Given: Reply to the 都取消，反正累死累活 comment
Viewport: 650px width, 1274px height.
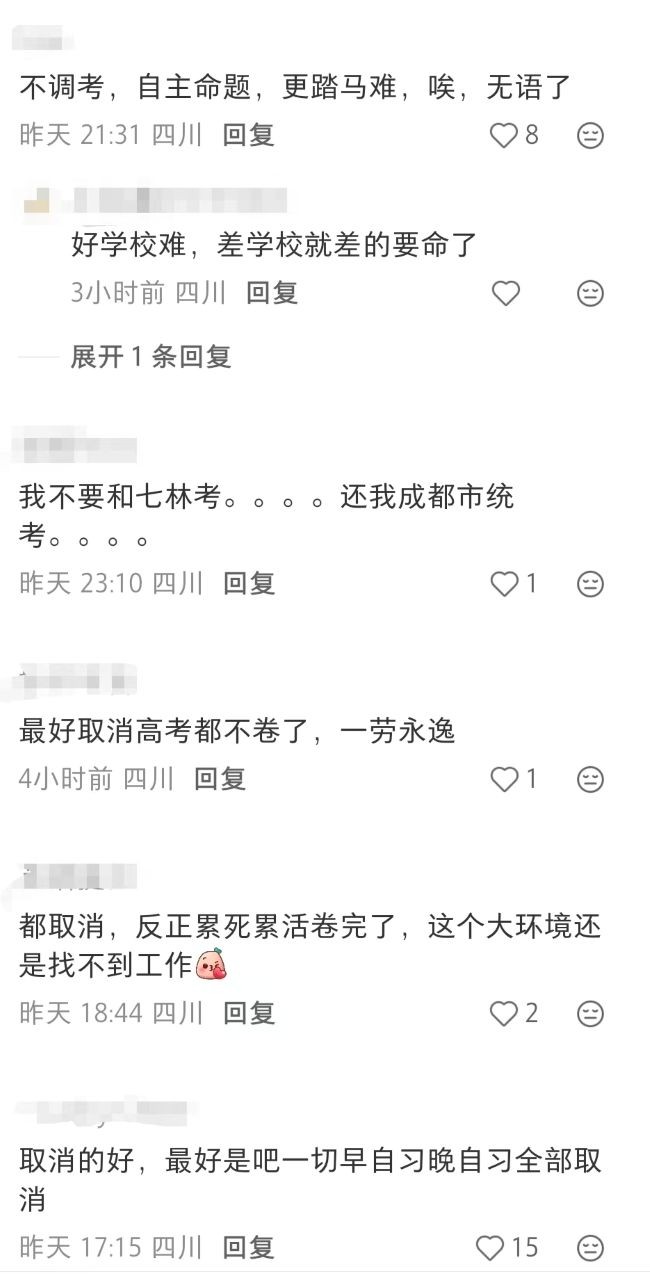Looking at the screenshot, I should [x=248, y=1013].
